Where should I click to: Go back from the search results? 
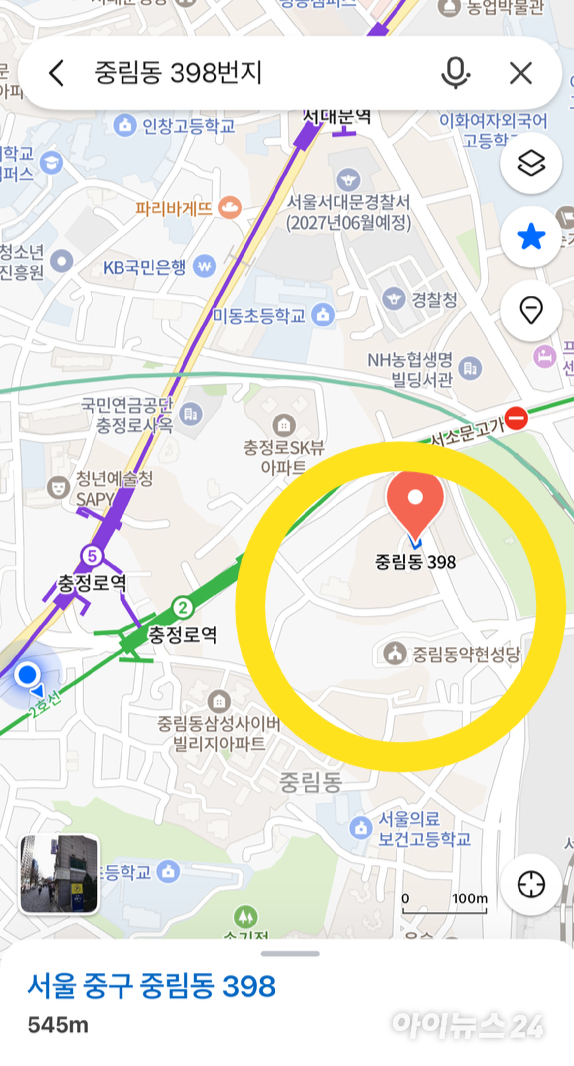(56, 73)
